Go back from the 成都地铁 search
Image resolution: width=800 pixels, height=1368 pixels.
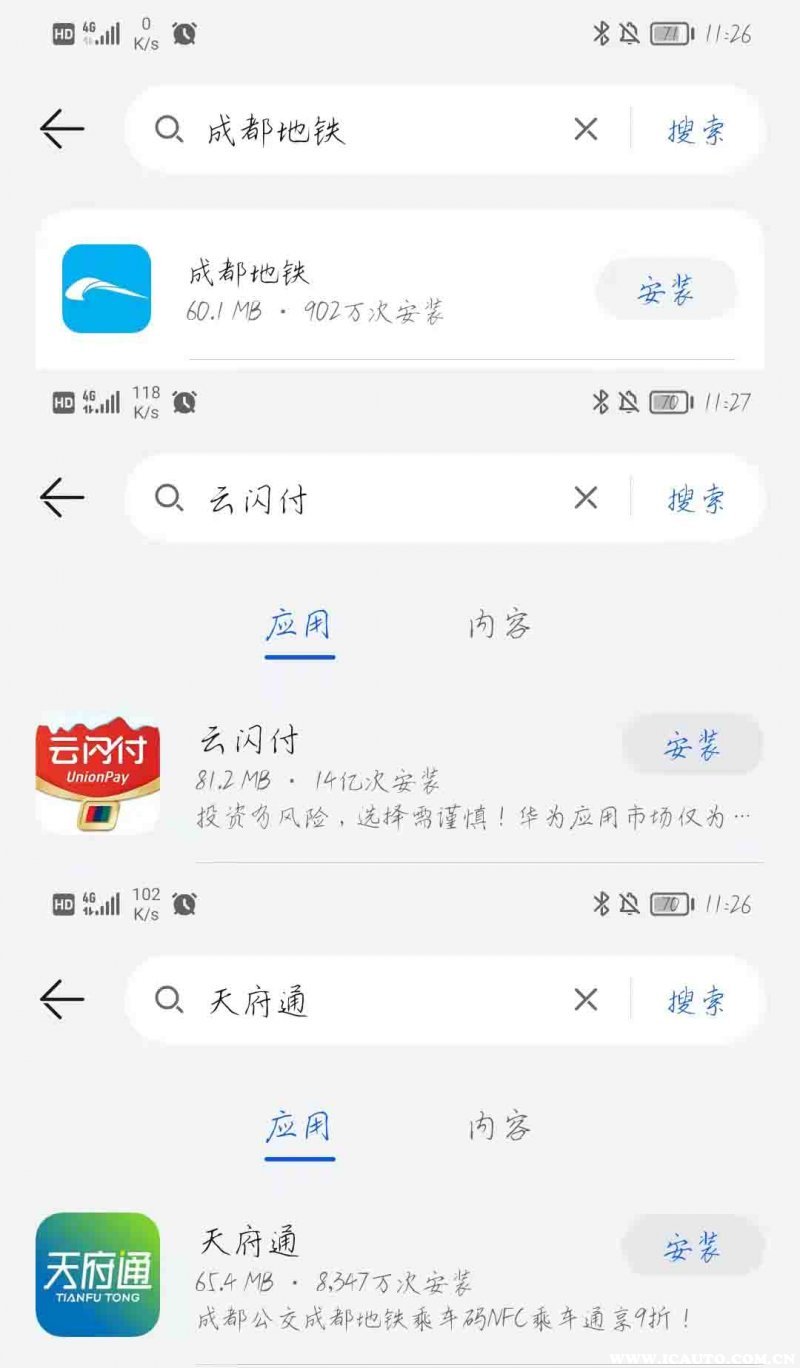[x=62, y=129]
